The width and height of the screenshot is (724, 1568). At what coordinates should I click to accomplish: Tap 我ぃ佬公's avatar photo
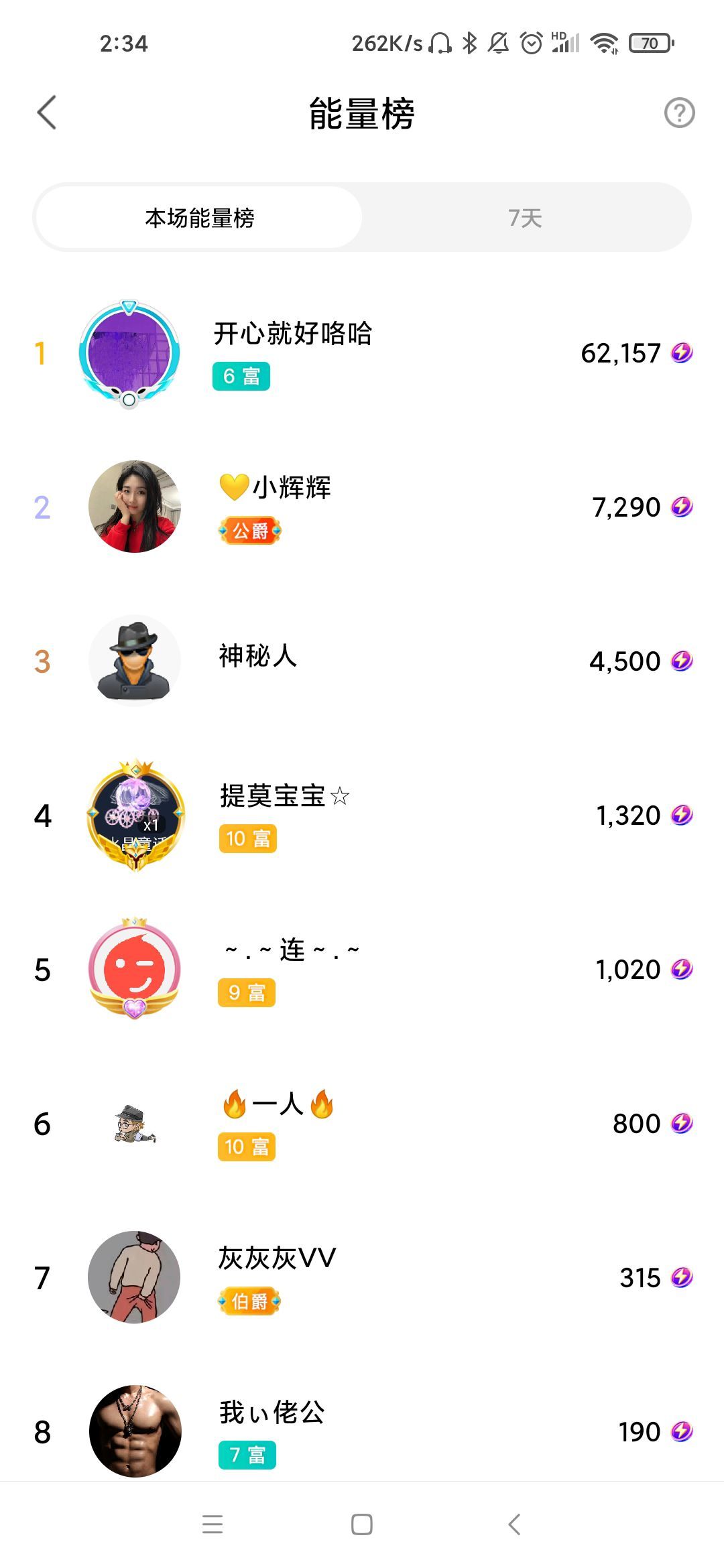135,1431
